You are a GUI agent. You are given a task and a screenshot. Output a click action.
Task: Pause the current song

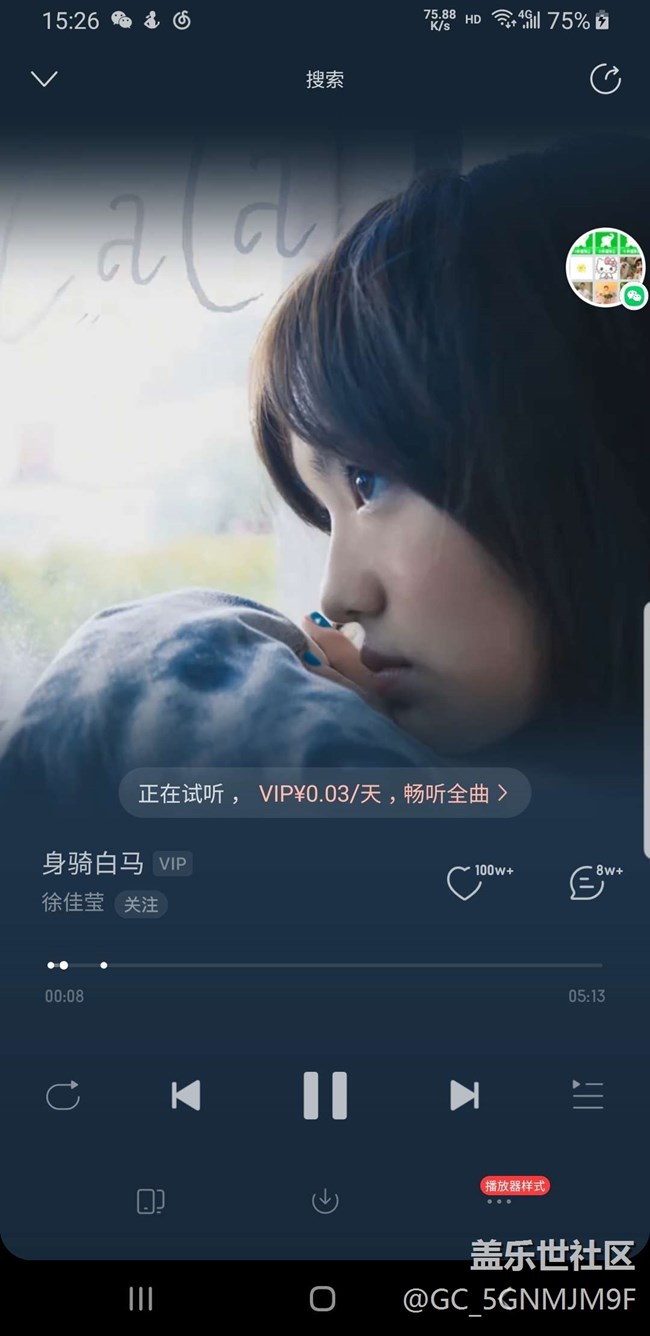325,1095
